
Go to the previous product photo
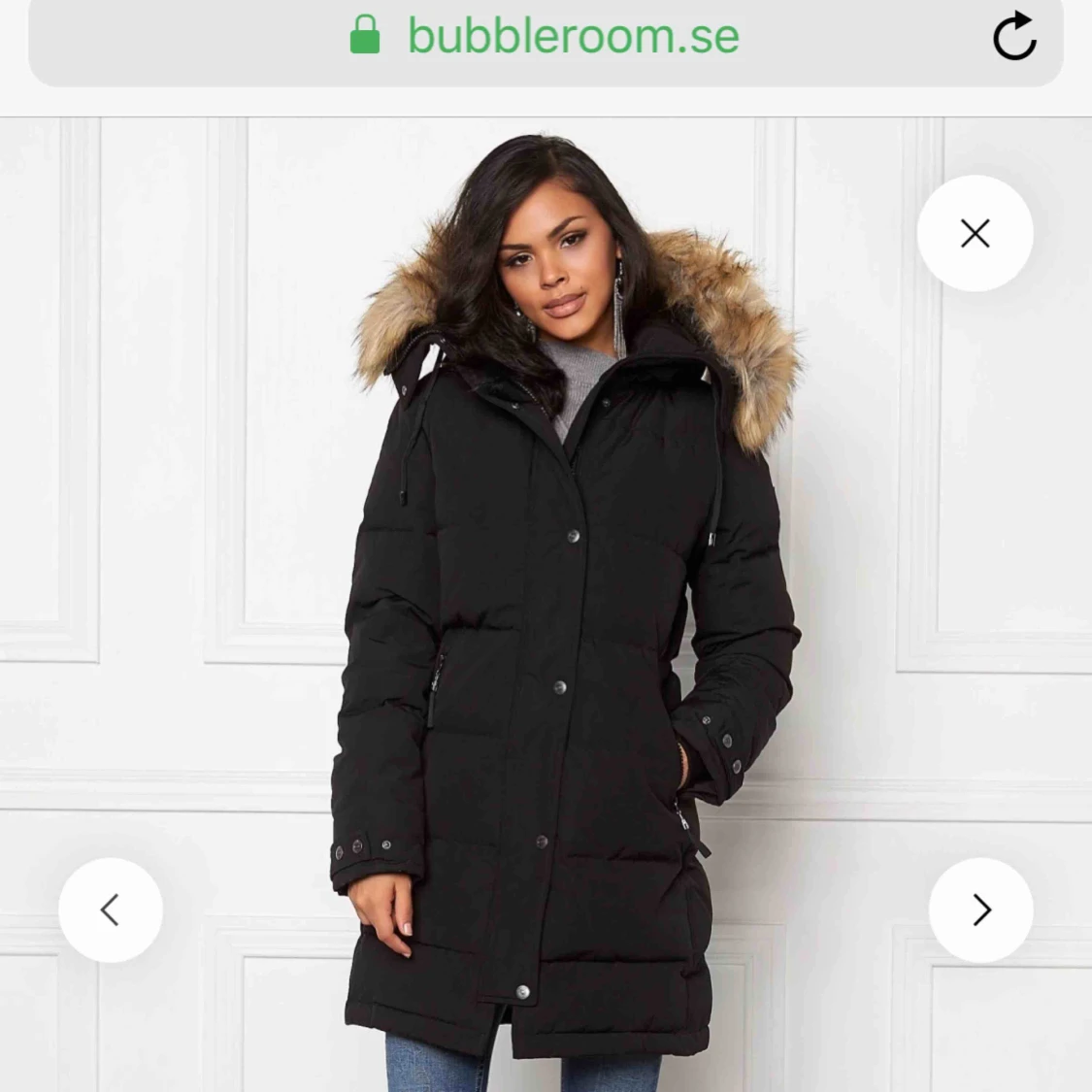coord(111,910)
